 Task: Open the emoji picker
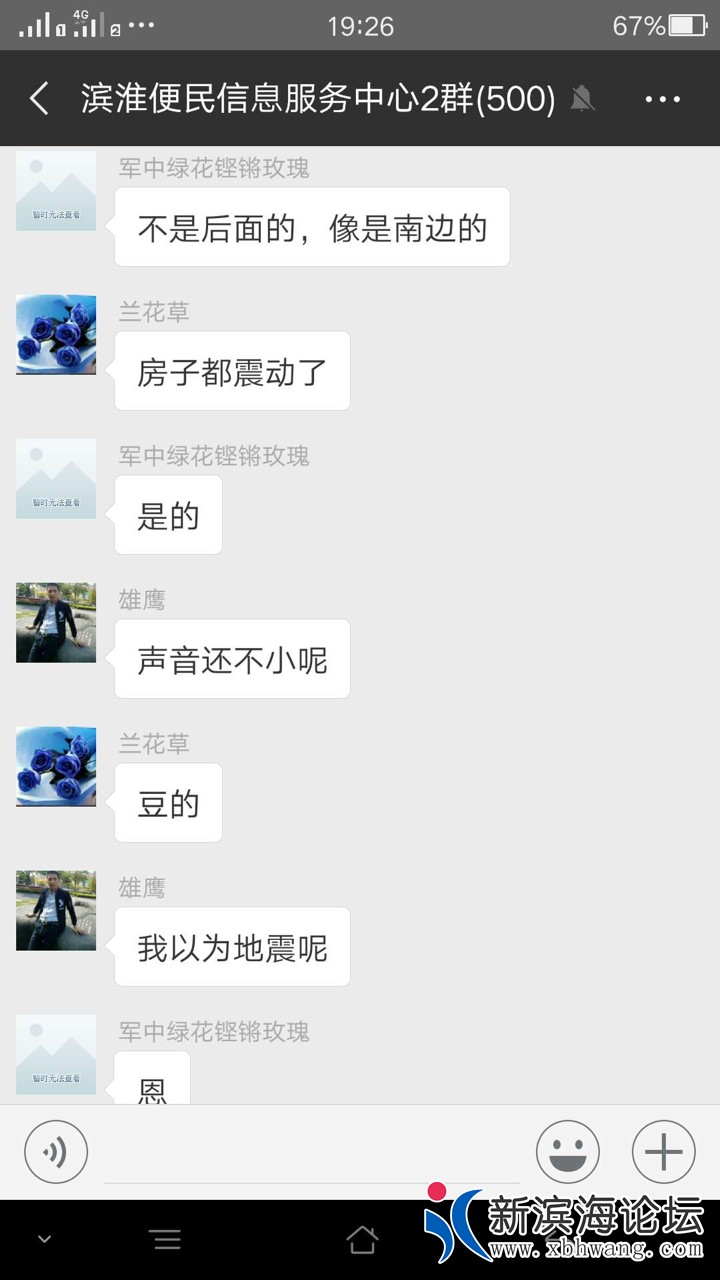pyautogui.click(x=568, y=1152)
